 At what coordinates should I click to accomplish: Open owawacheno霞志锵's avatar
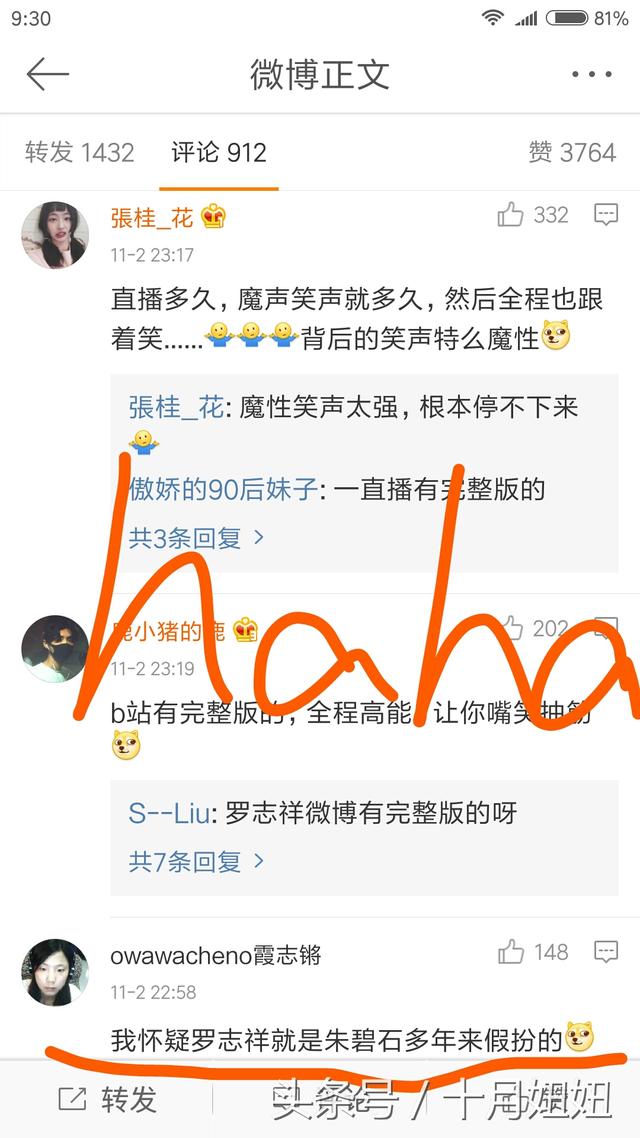[55, 972]
